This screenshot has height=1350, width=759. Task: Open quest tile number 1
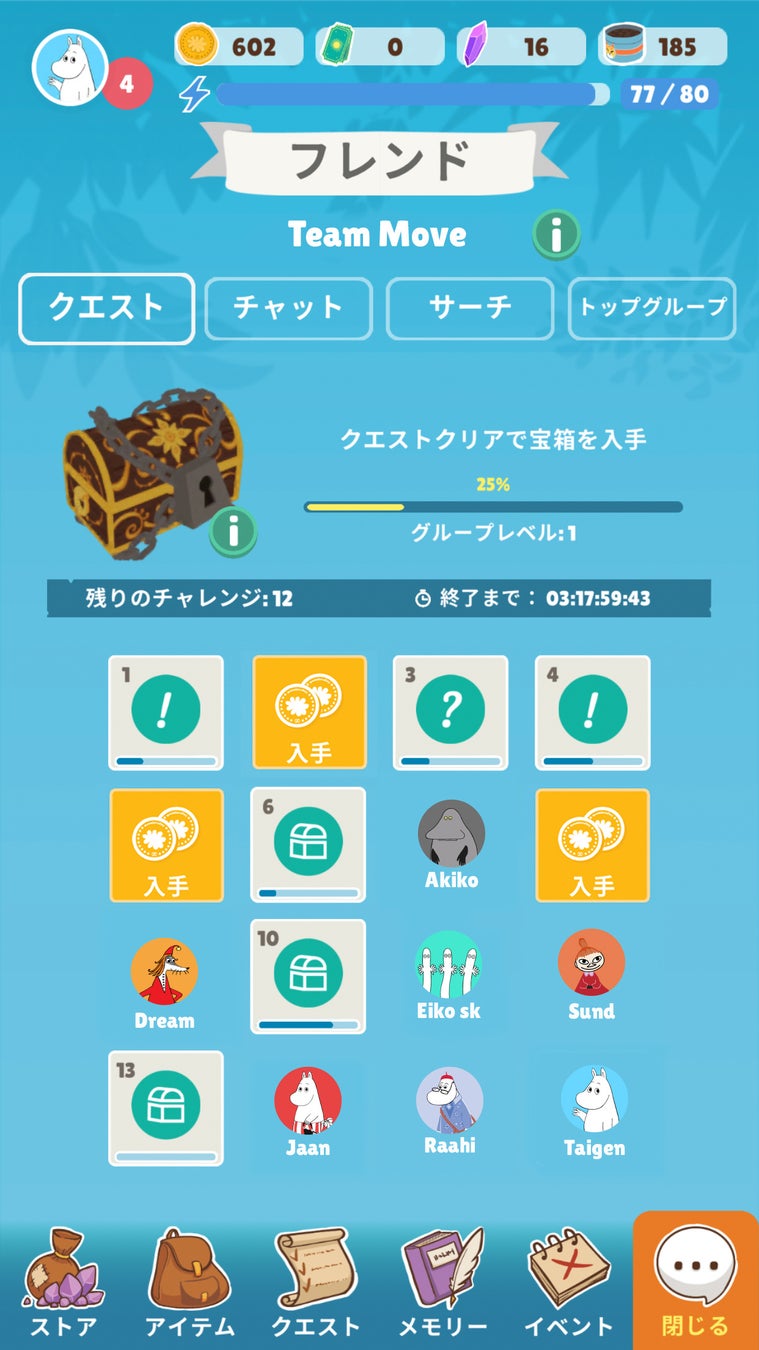[x=166, y=712]
